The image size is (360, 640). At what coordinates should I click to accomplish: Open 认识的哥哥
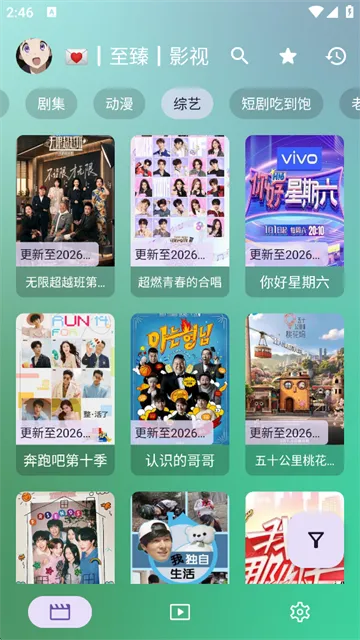click(180, 394)
